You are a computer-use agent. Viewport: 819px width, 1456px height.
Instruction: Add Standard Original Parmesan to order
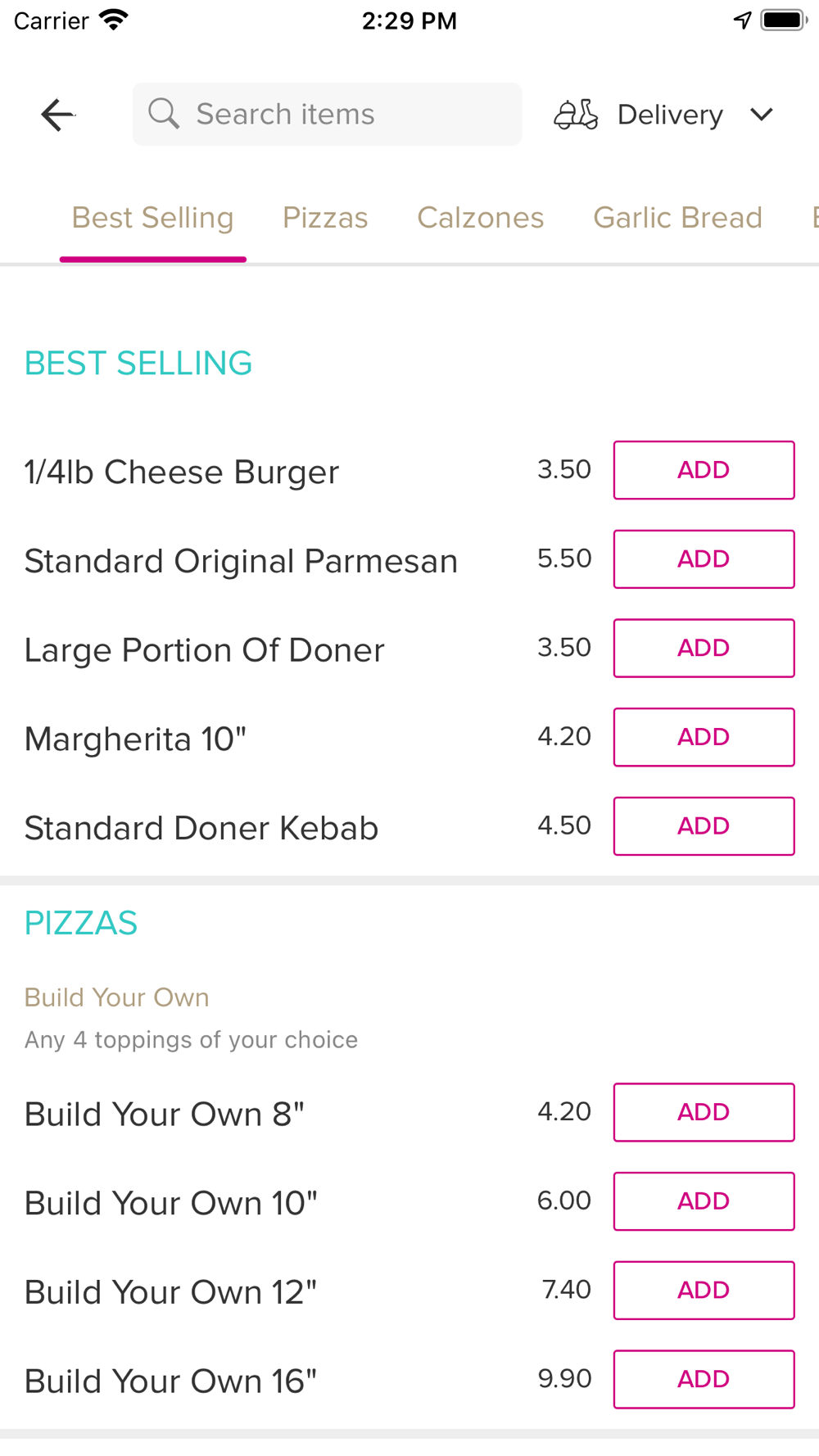pos(704,559)
